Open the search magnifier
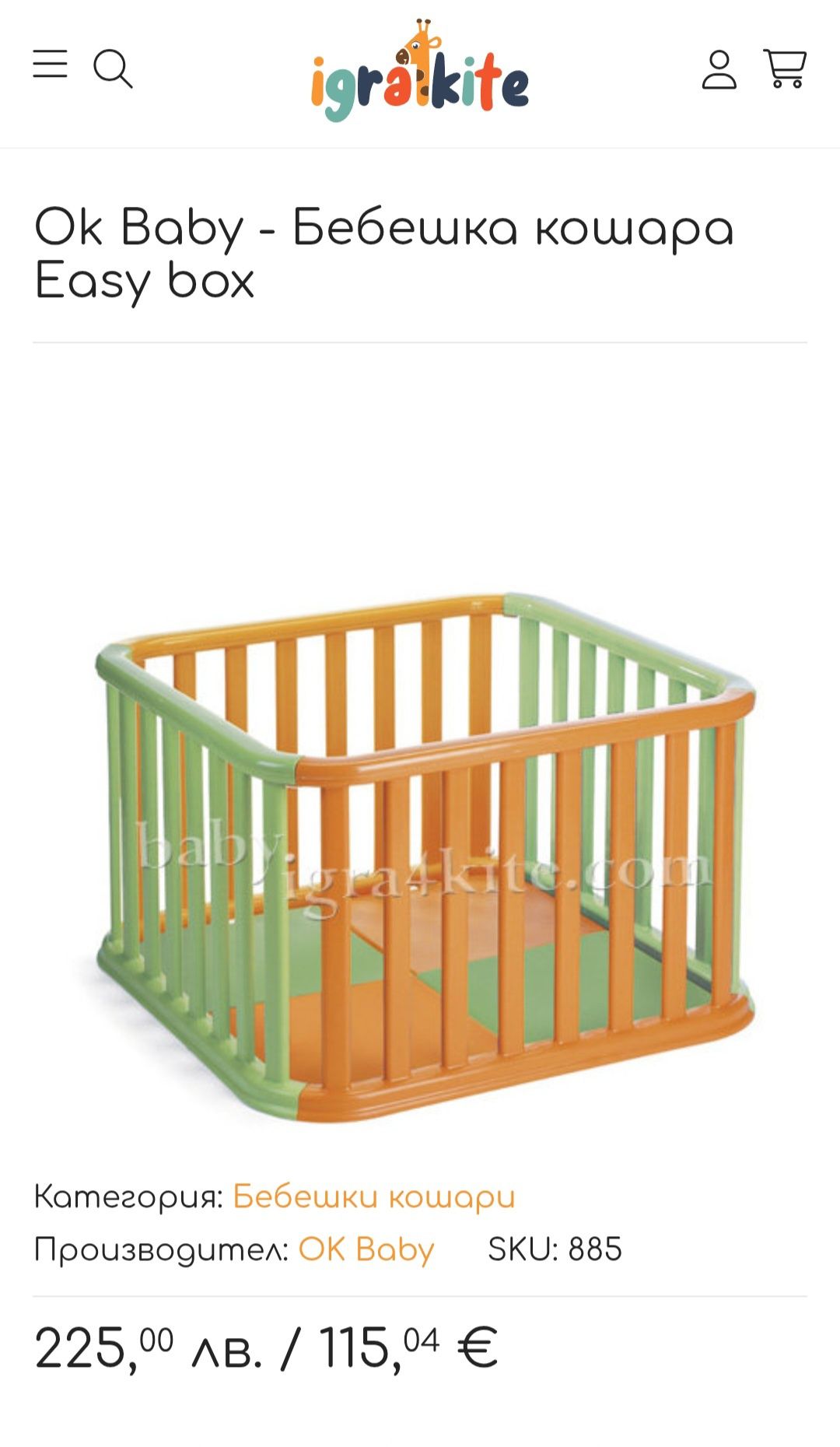 coord(113,69)
